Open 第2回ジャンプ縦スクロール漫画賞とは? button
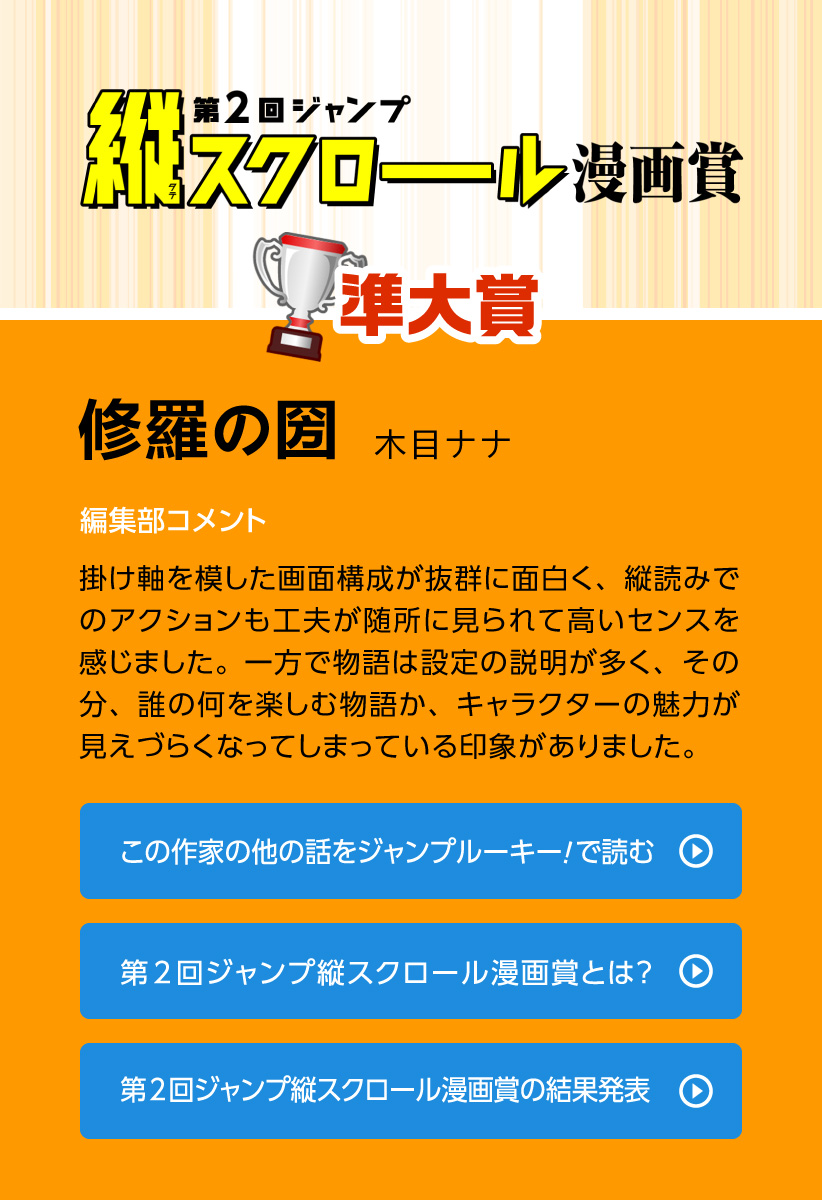822x1200 pixels. pos(410,971)
